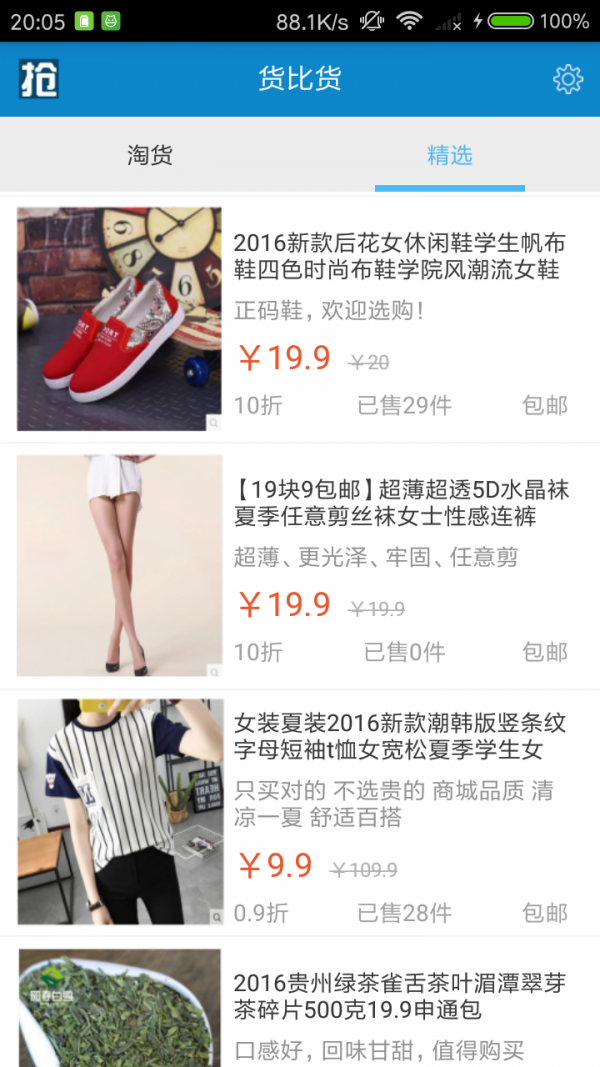This screenshot has height=1067, width=600.
Task: Tap the 抢 icon in the header
Action: click(x=38, y=79)
